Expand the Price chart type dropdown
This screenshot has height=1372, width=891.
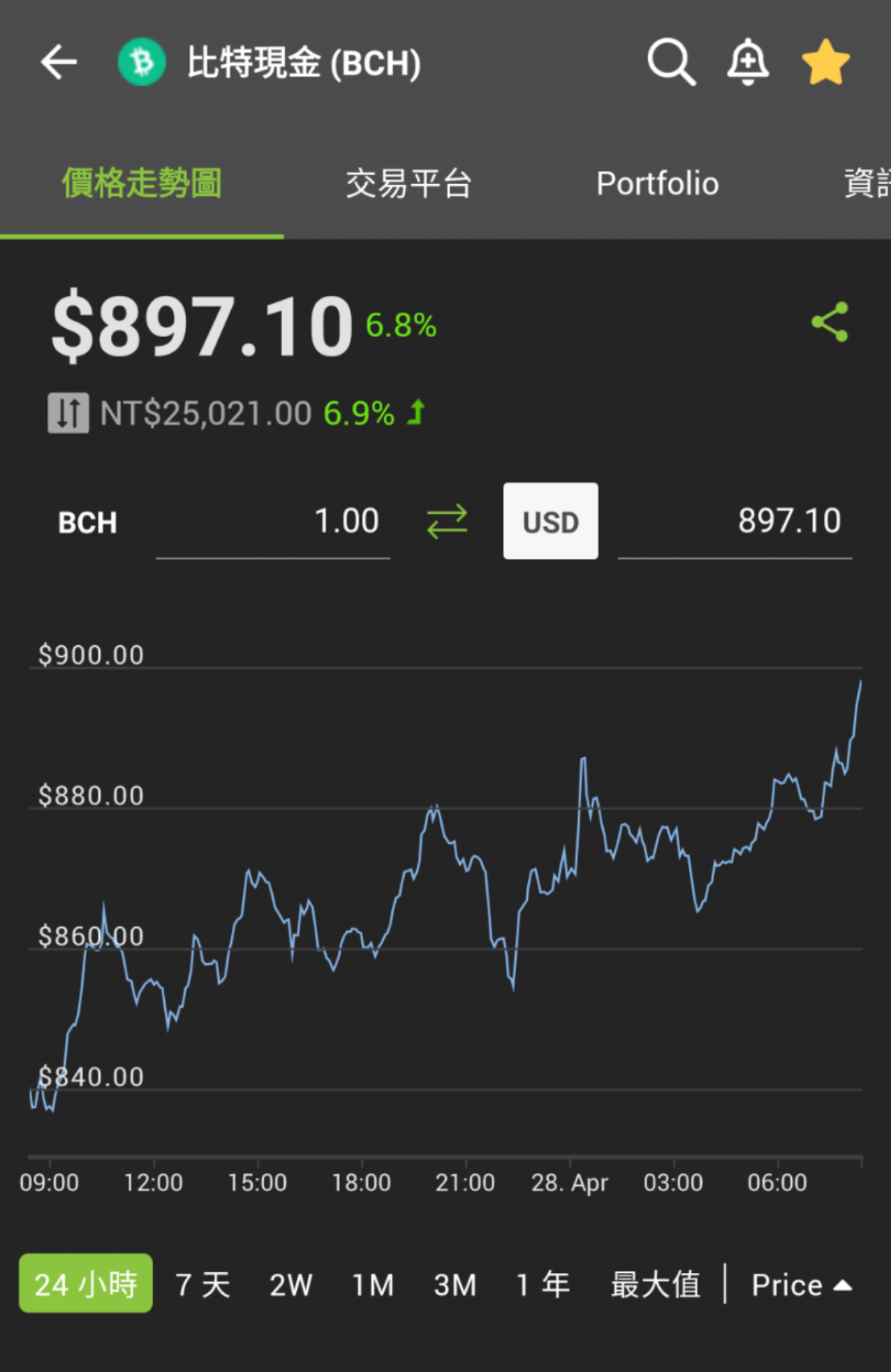[801, 1285]
